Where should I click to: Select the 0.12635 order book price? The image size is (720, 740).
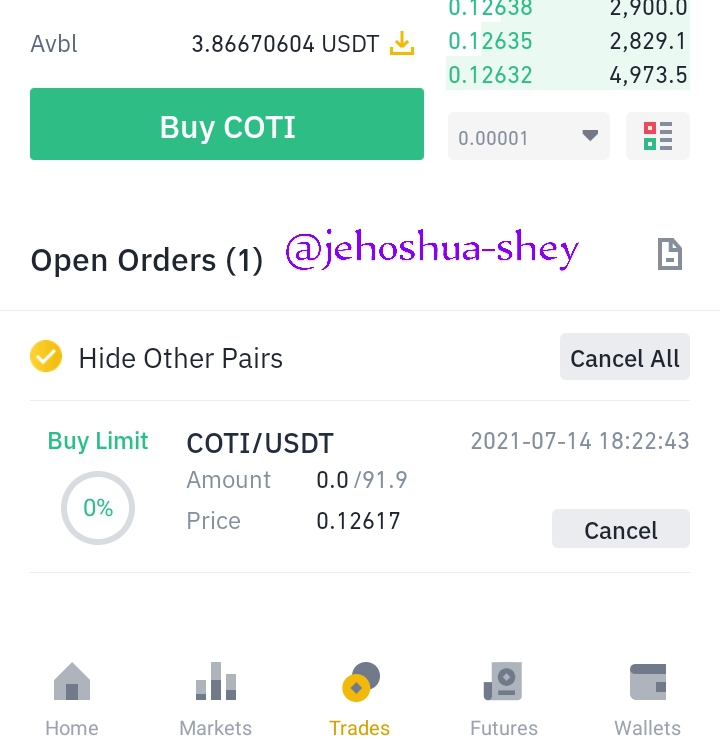(490, 41)
